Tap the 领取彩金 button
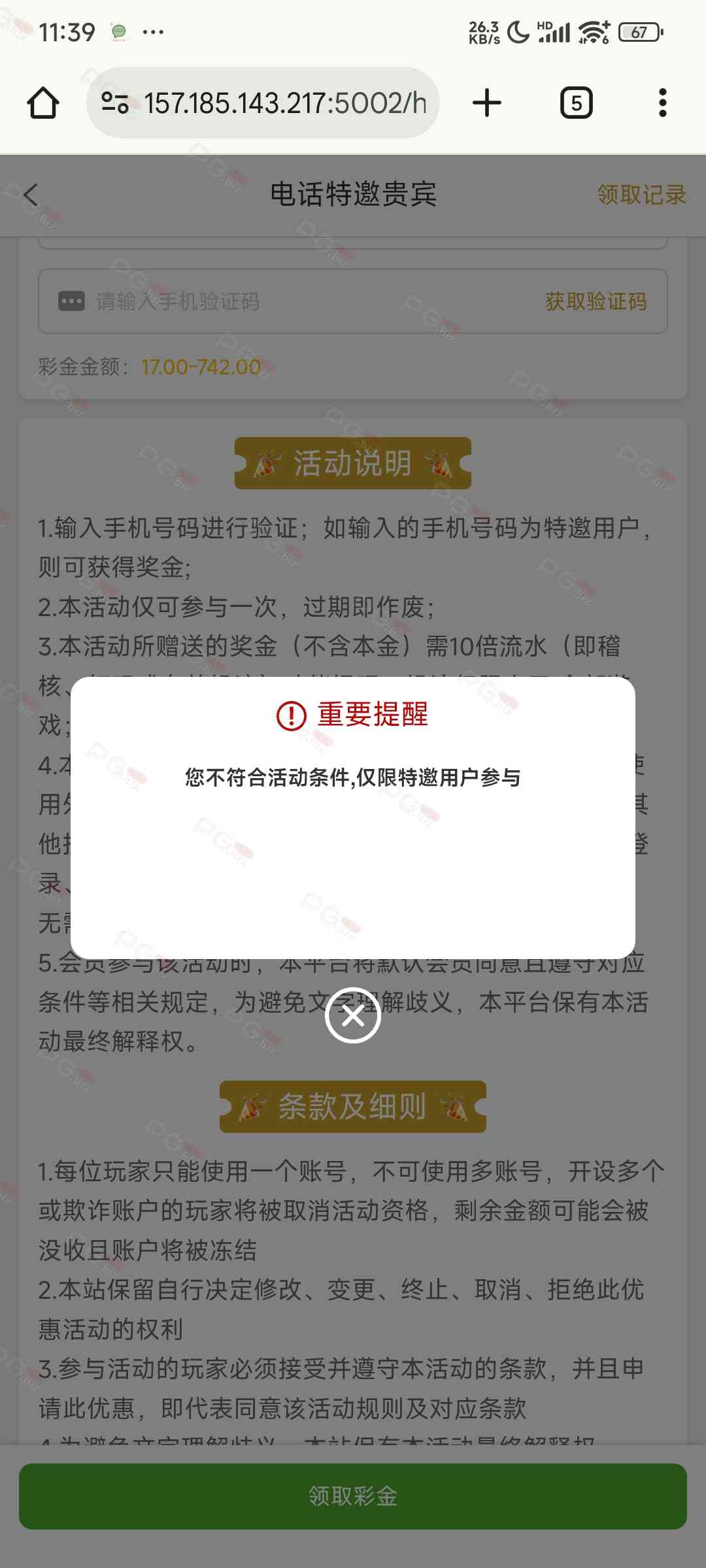The image size is (706, 1568). (x=353, y=1495)
